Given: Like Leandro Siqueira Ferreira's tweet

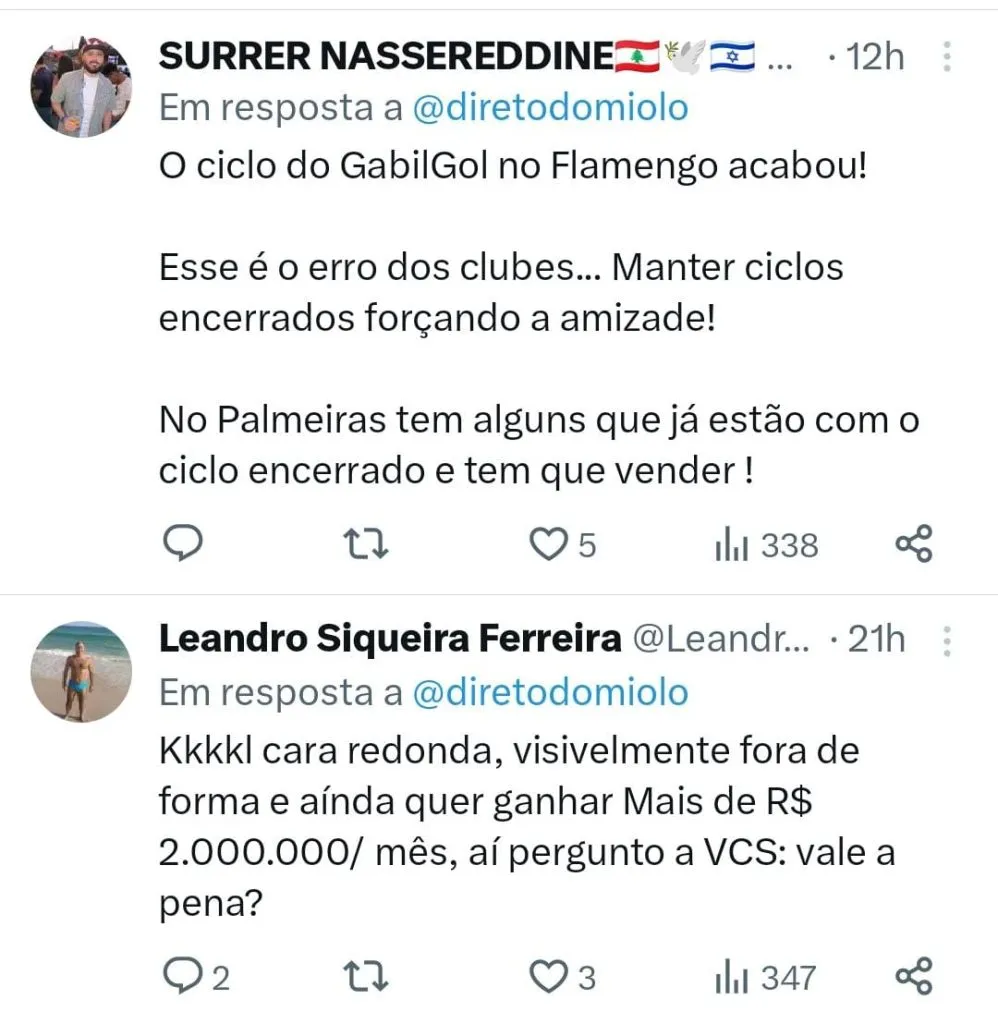Looking at the screenshot, I should point(547,976).
